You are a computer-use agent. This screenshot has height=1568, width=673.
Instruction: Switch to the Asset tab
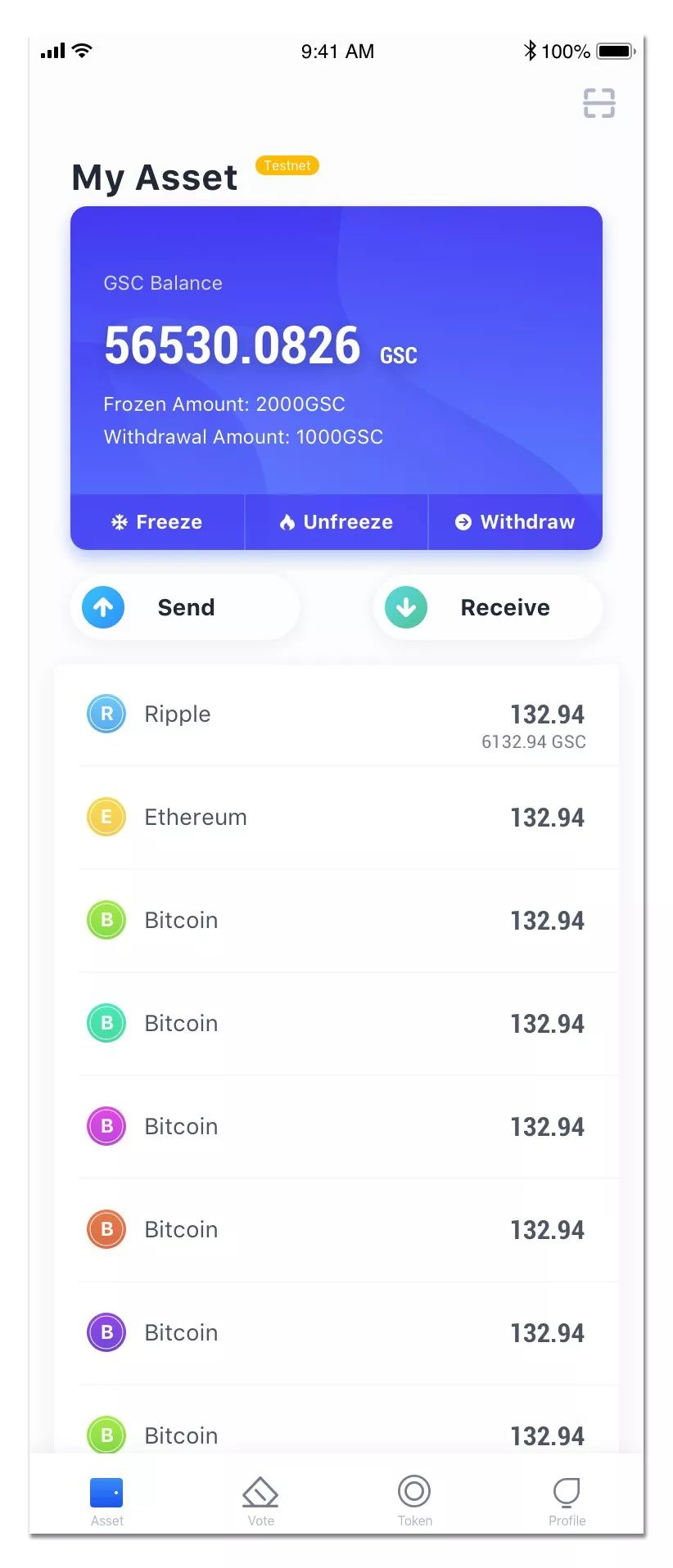pos(106,1502)
